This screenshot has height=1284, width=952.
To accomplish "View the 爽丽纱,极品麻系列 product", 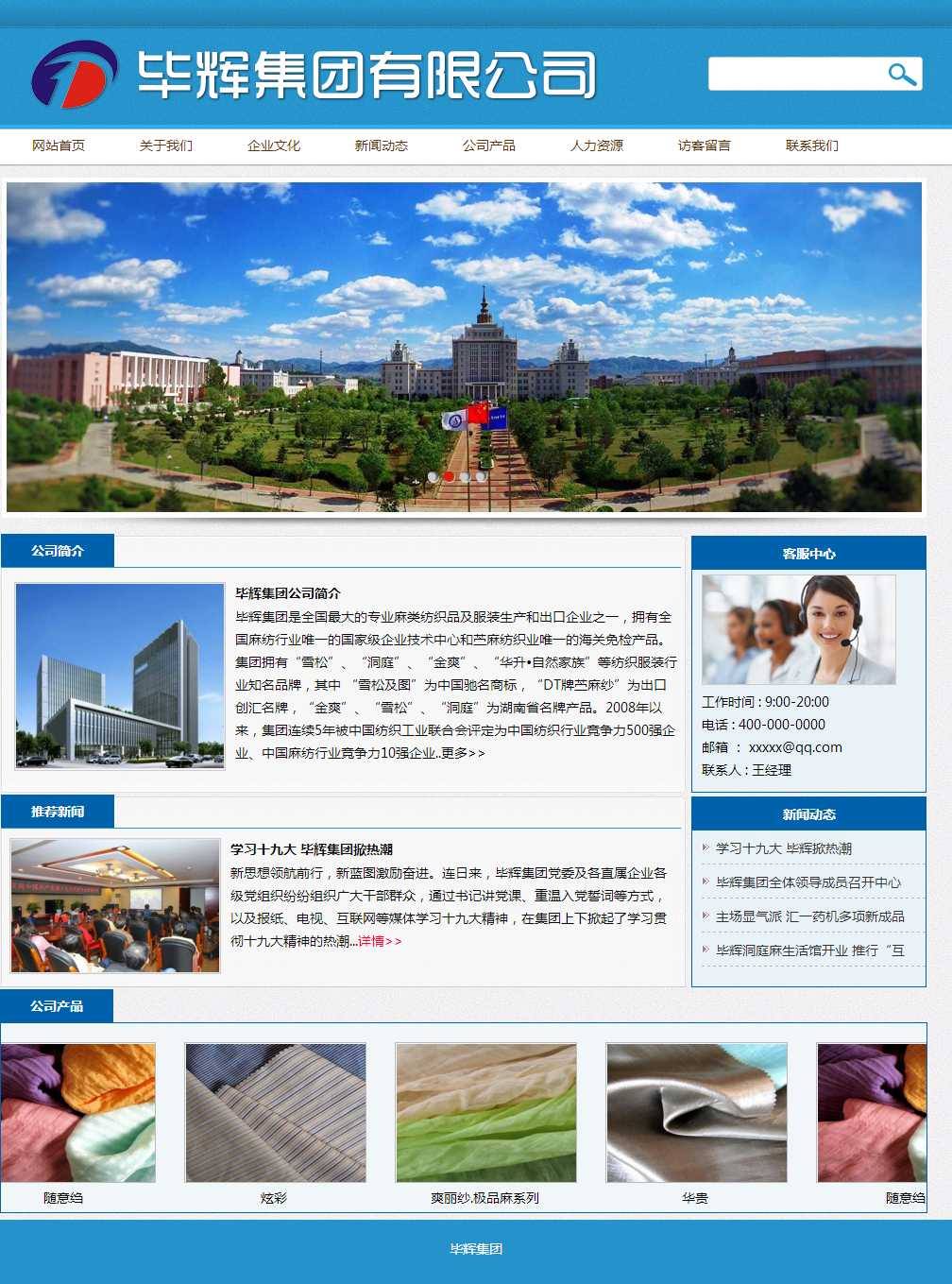I will (x=485, y=1112).
